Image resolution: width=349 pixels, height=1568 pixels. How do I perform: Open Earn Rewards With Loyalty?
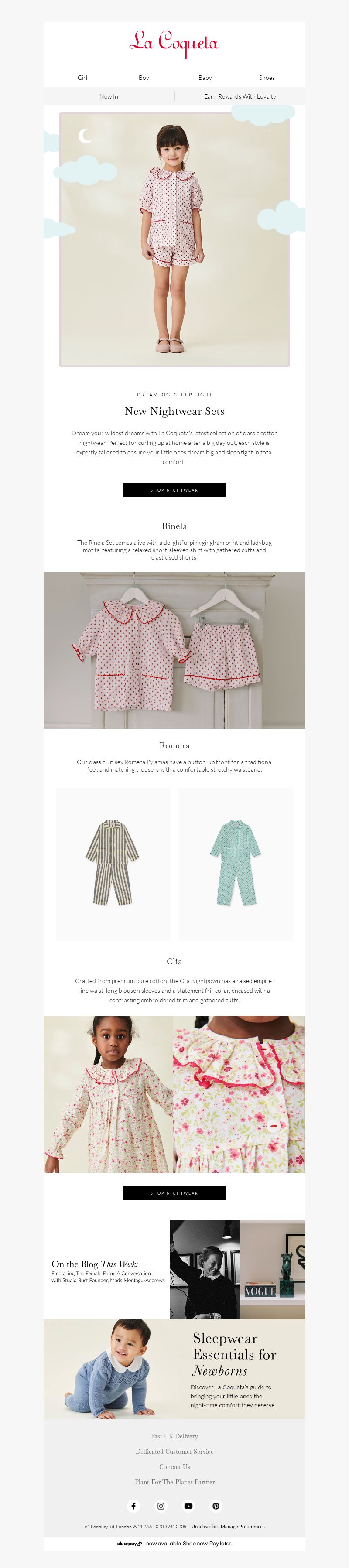click(x=240, y=96)
